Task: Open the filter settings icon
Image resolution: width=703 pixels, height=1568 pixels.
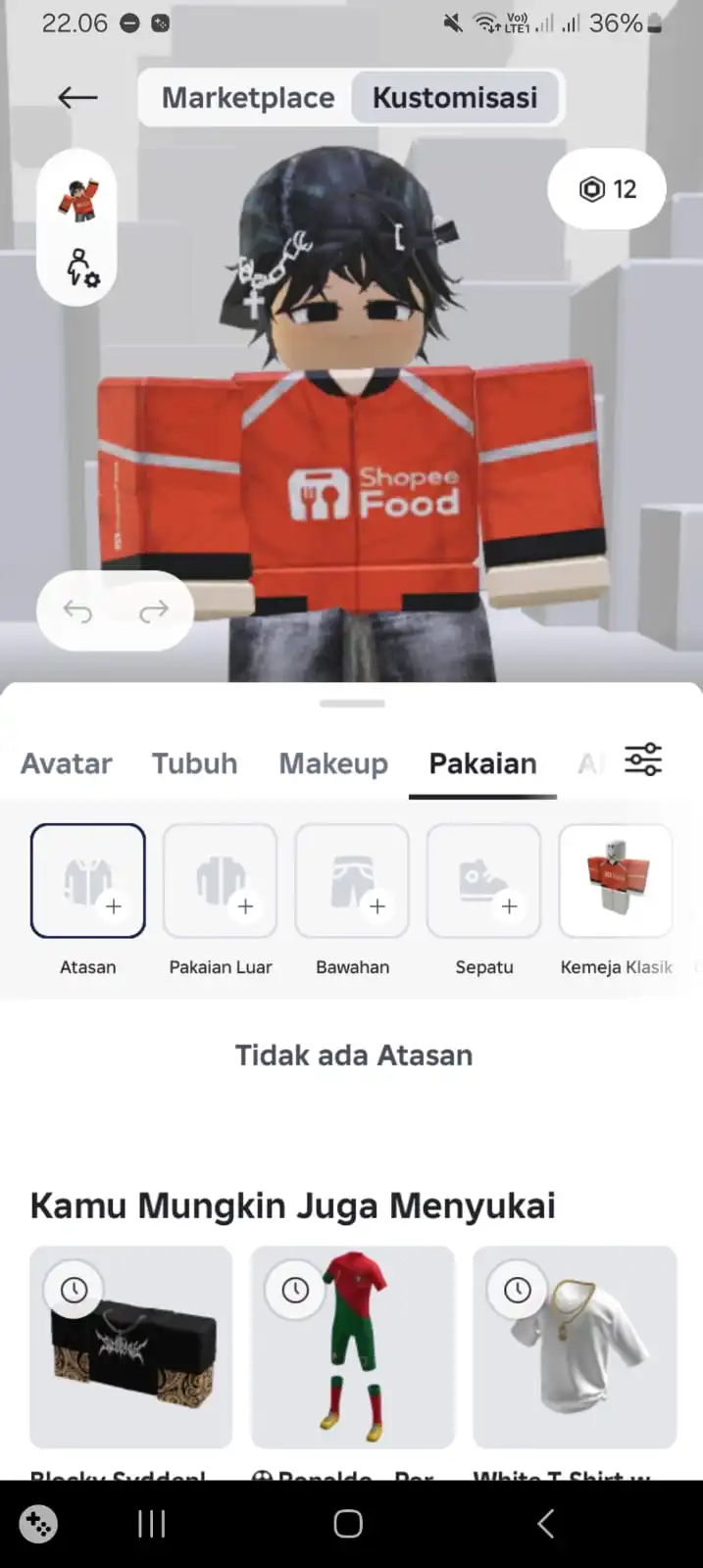Action: [643, 759]
